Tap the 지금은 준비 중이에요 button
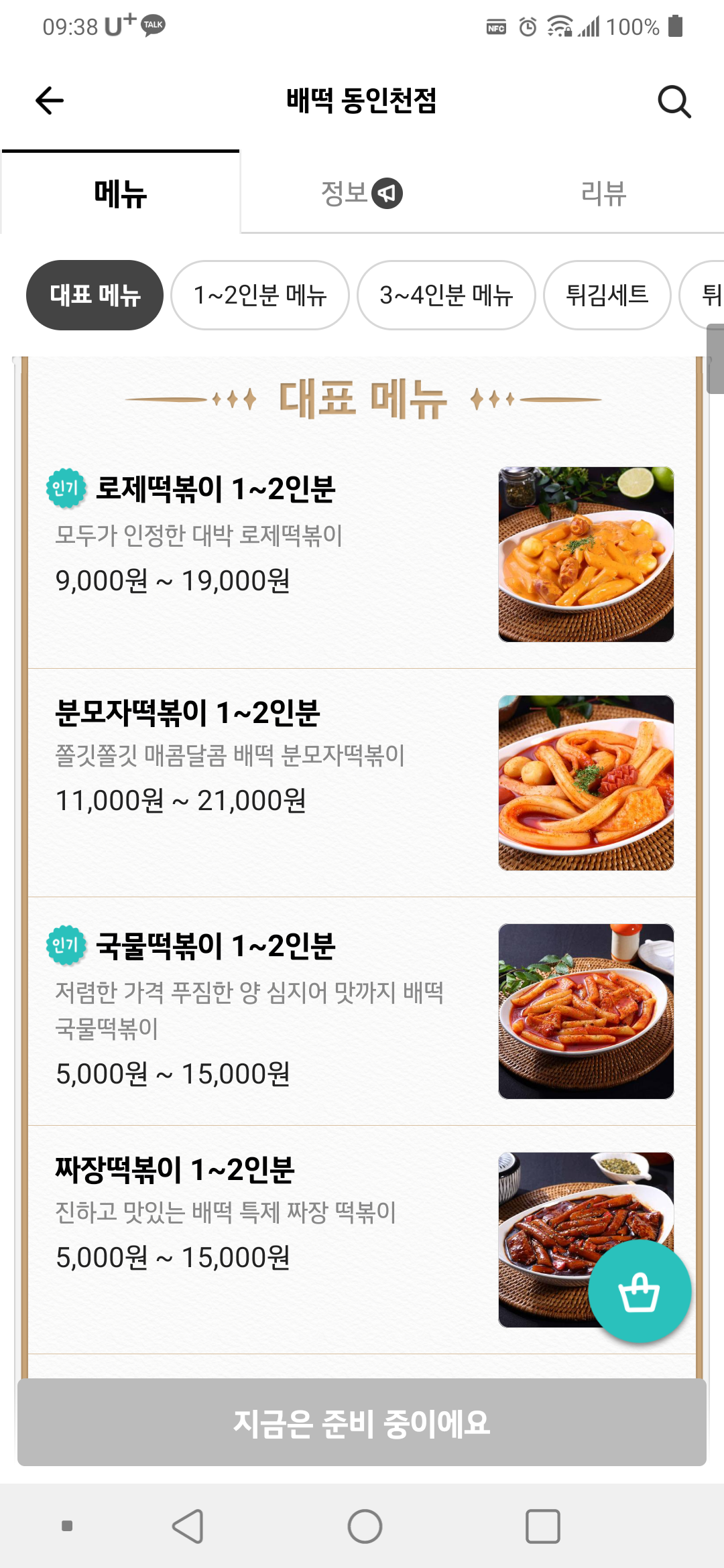 point(362,1423)
